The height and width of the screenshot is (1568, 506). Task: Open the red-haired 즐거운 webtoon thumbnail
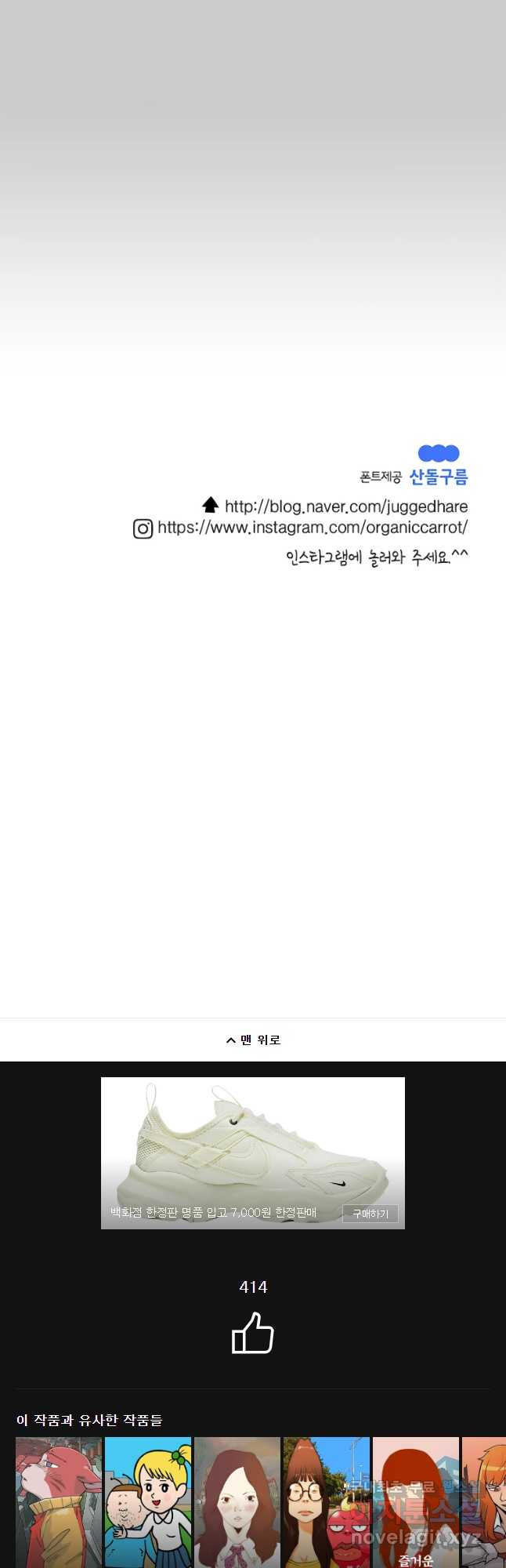[416, 1501]
